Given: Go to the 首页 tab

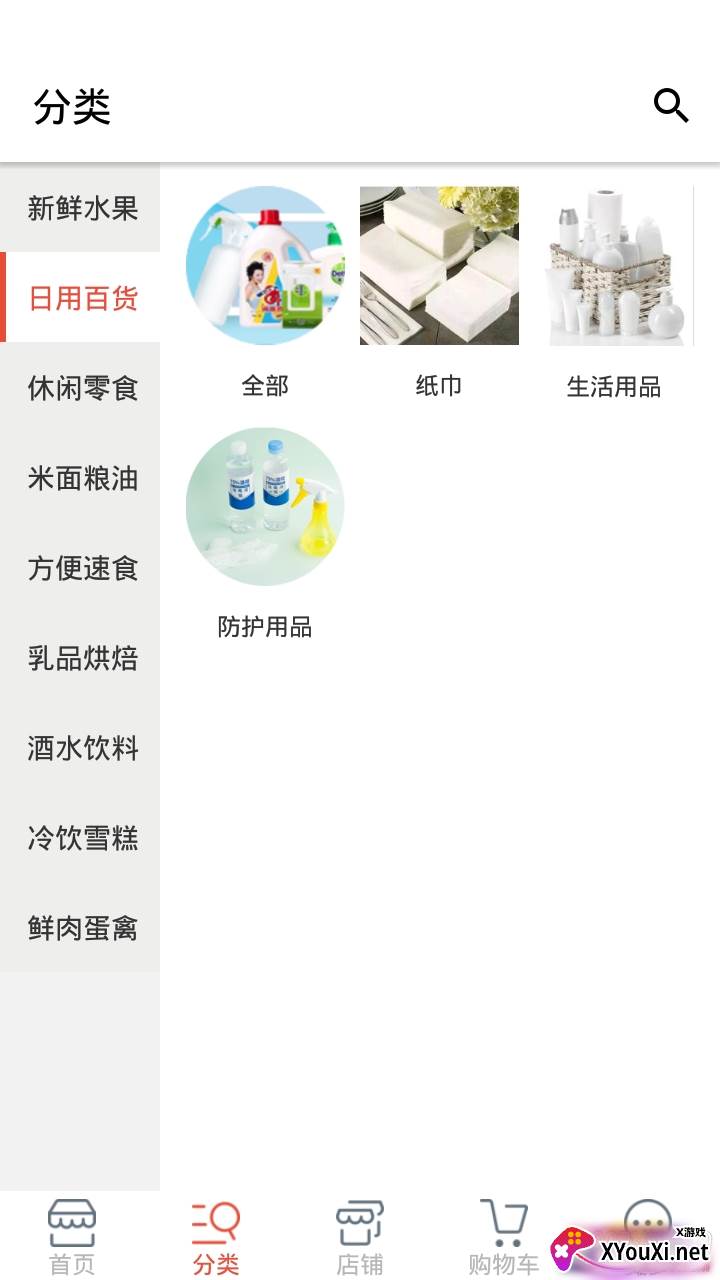Looking at the screenshot, I should click(x=72, y=1238).
